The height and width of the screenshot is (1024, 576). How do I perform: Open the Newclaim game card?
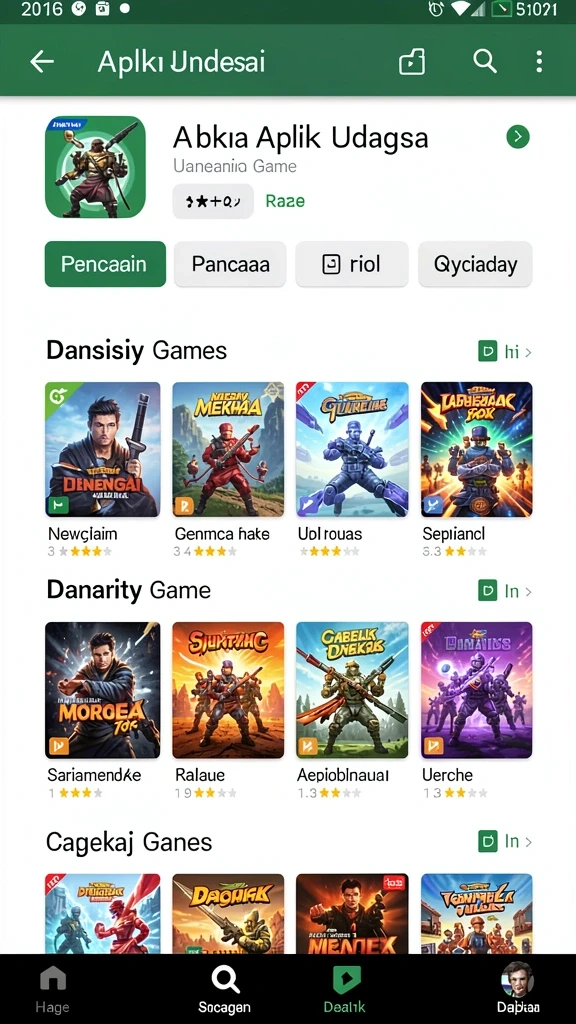103,469
